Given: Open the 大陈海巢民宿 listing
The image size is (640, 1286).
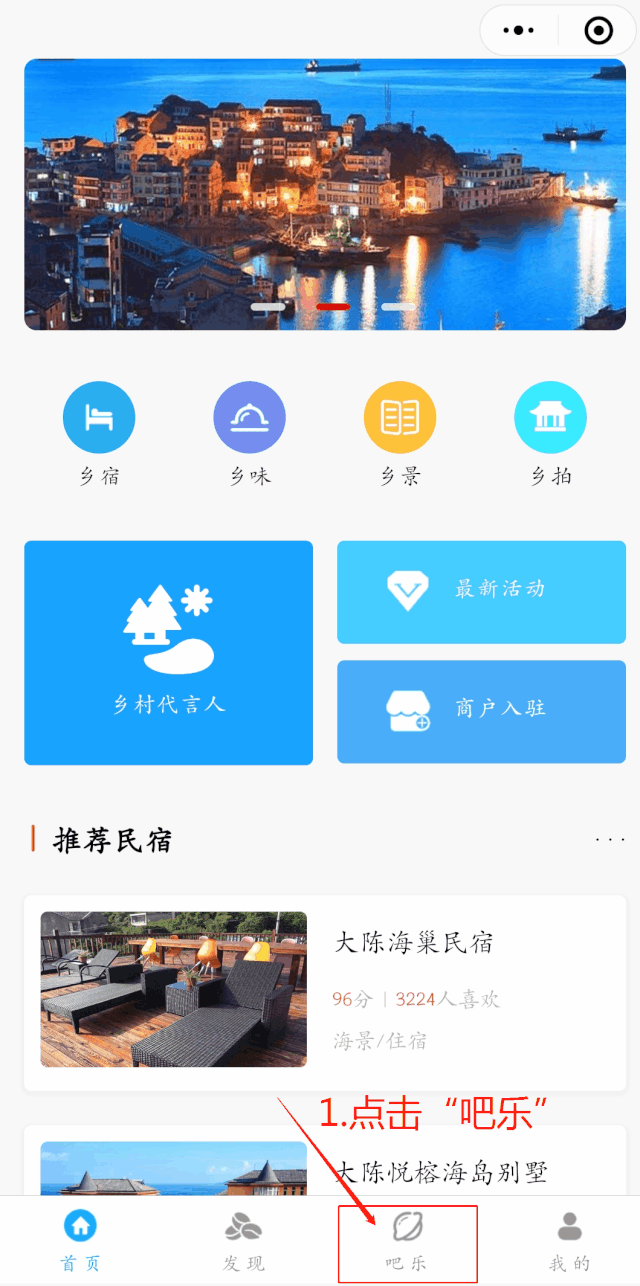Looking at the screenshot, I should coord(325,992).
